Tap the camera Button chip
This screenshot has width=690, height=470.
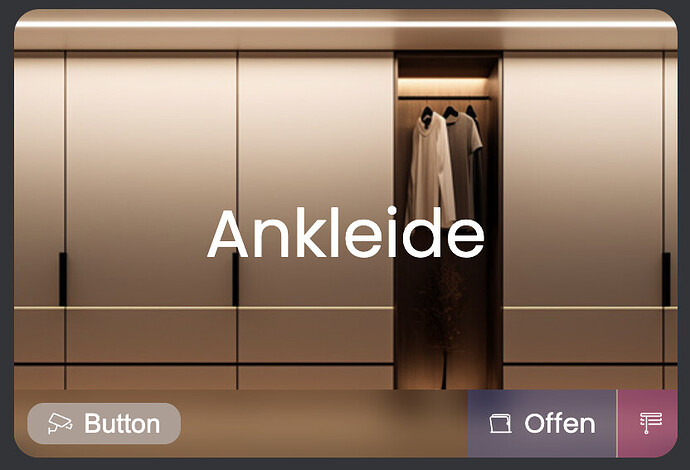(x=104, y=423)
